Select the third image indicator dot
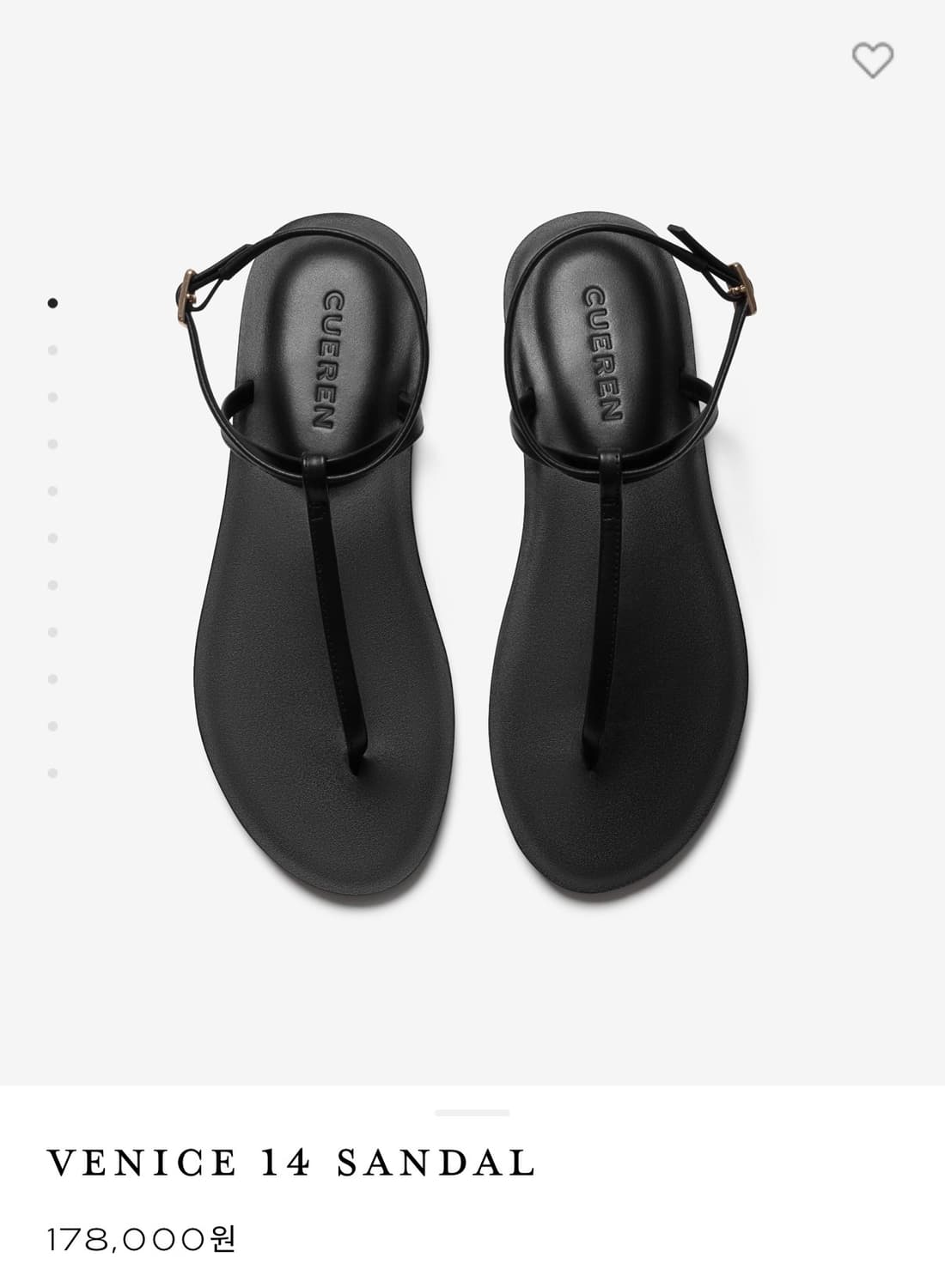 pyautogui.click(x=56, y=398)
